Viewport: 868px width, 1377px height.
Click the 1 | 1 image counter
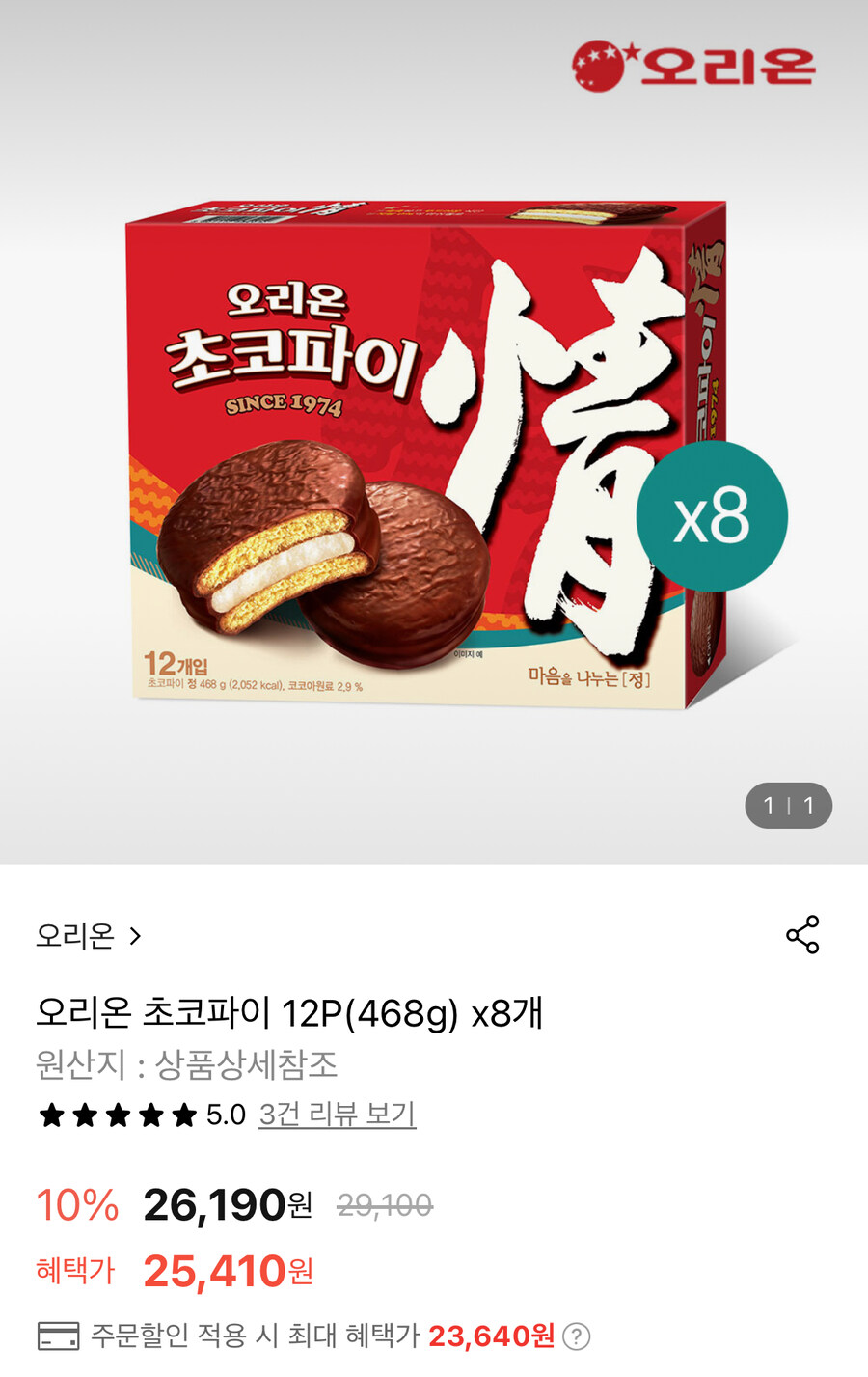(x=789, y=807)
